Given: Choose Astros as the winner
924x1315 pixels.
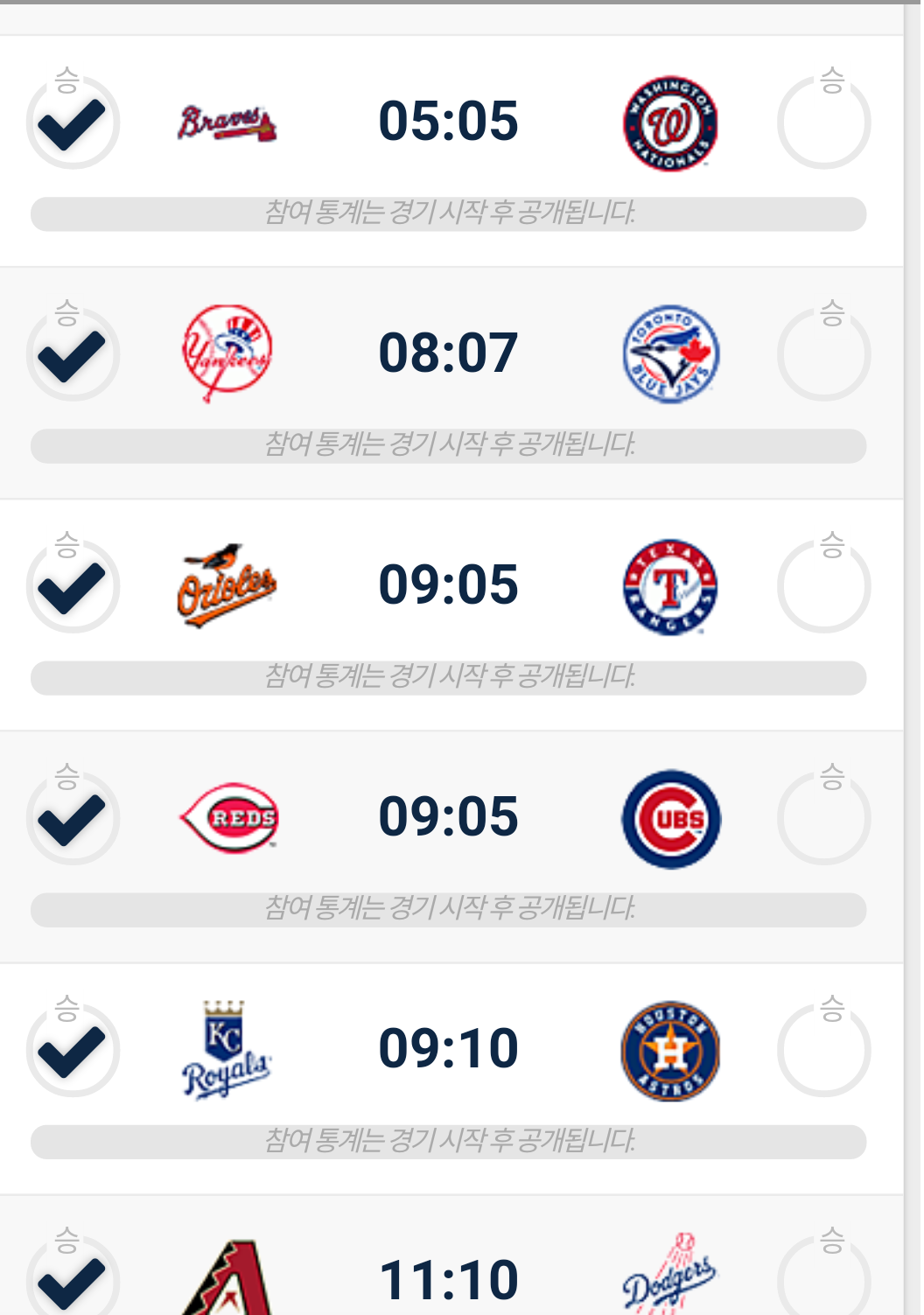Looking at the screenshot, I should click(823, 1050).
